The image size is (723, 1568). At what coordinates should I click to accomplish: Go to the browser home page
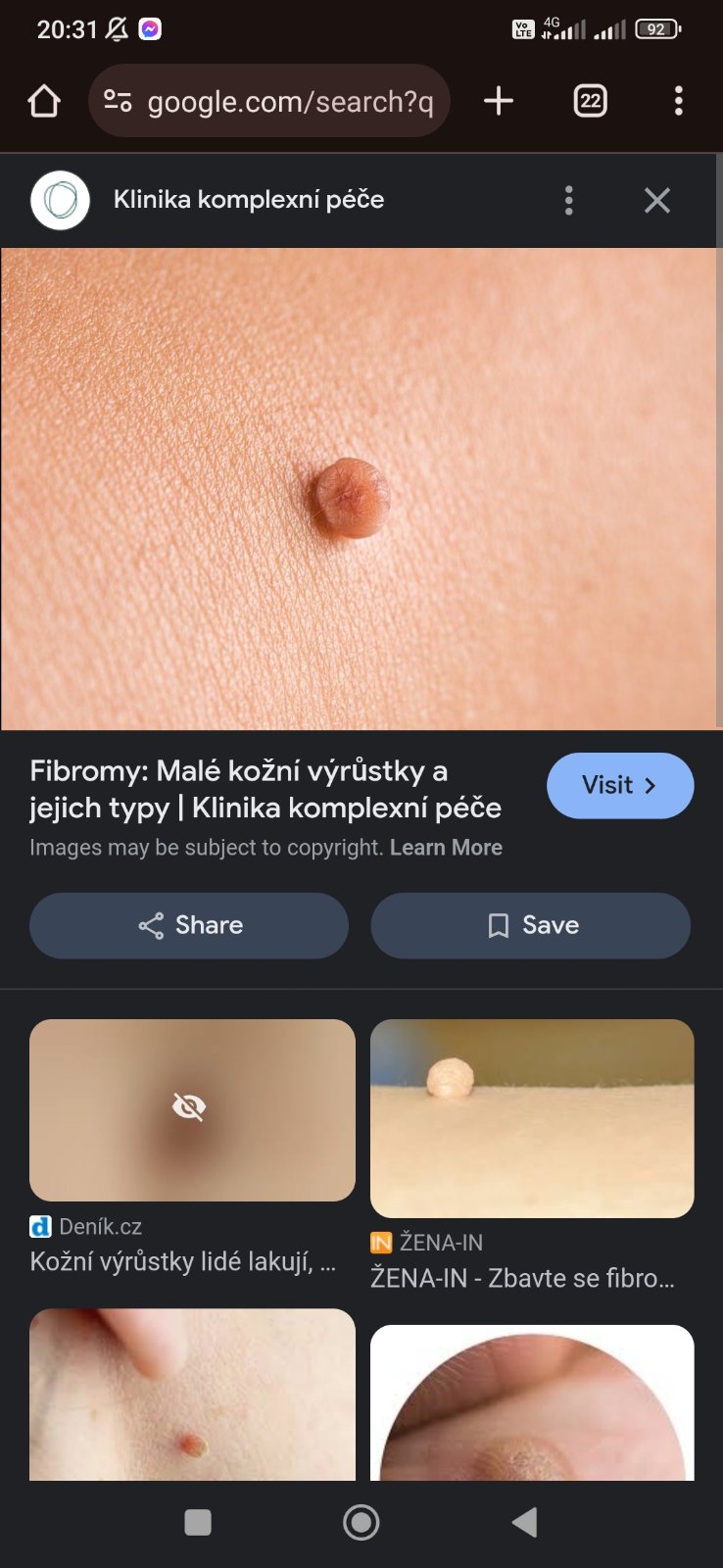click(44, 101)
